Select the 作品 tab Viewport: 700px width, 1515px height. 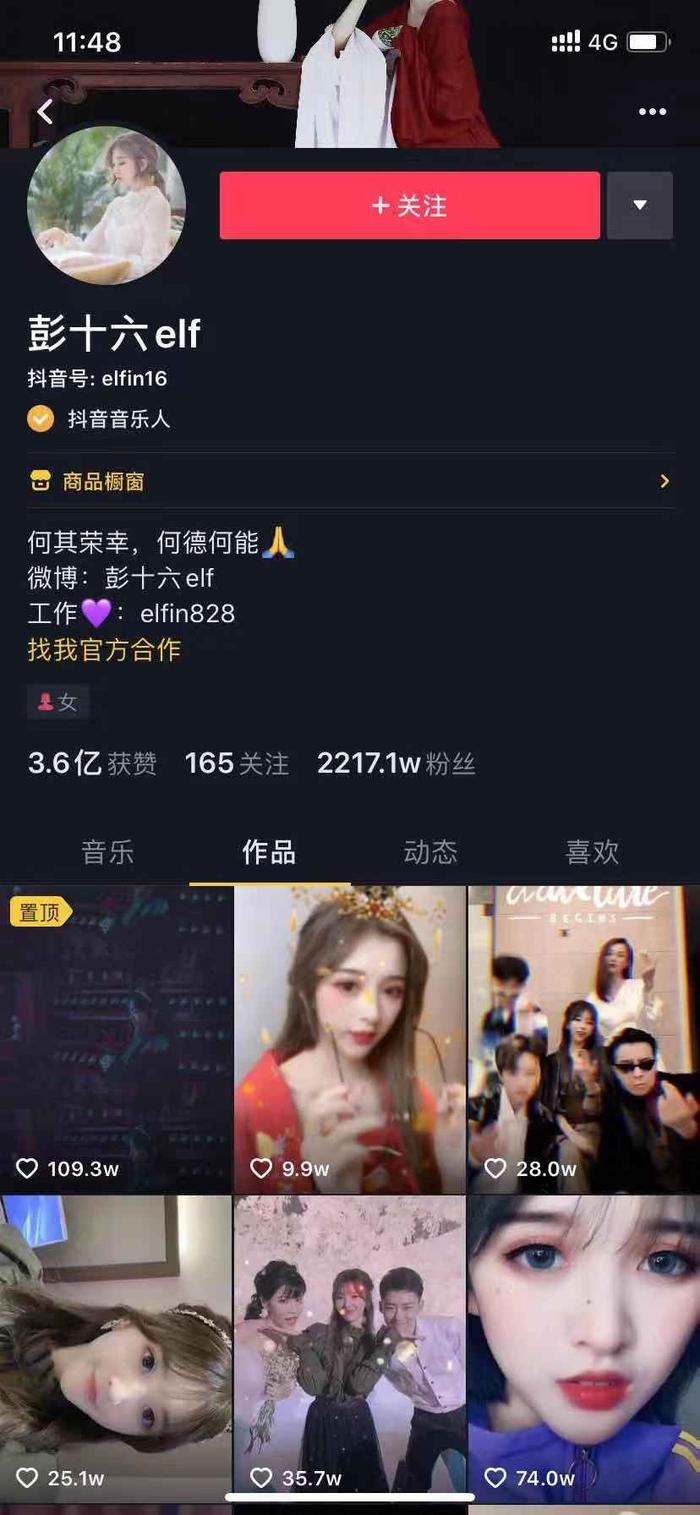(x=269, y=852)
